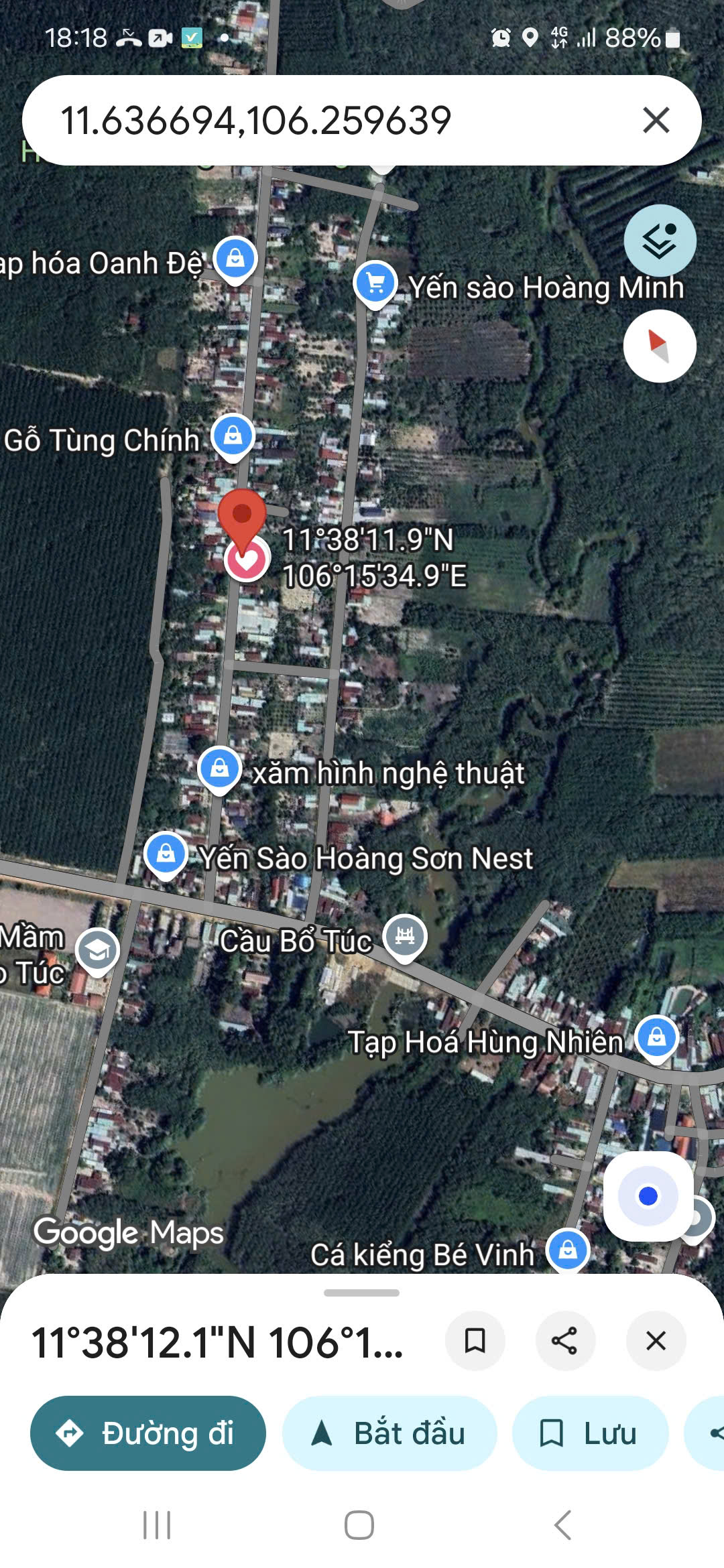Viewport: 724px width, 1568px height.
Task: View the Cá kiểng Bé Vinh marker
Action: (x=568, y=1250)
